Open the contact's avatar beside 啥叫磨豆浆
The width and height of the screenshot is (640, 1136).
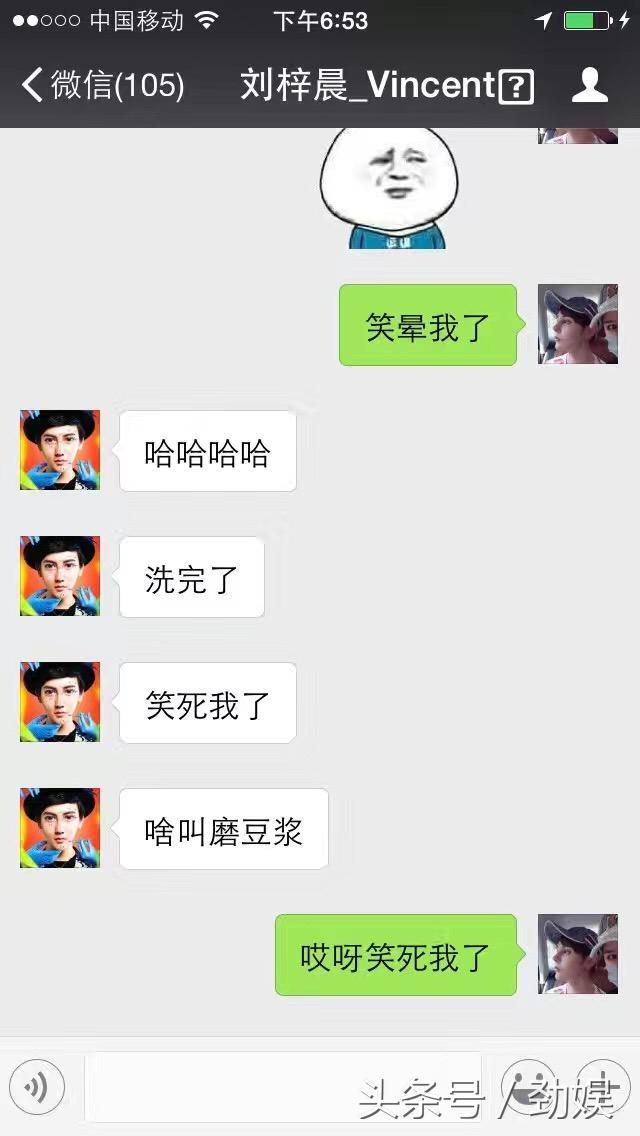[60, 828]
